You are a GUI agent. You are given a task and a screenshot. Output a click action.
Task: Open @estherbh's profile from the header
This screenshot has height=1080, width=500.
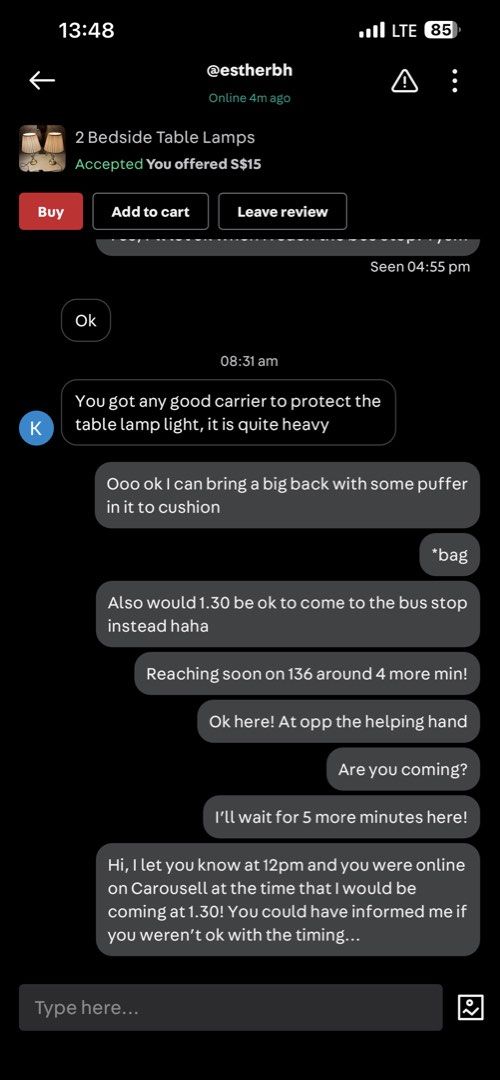249,70
